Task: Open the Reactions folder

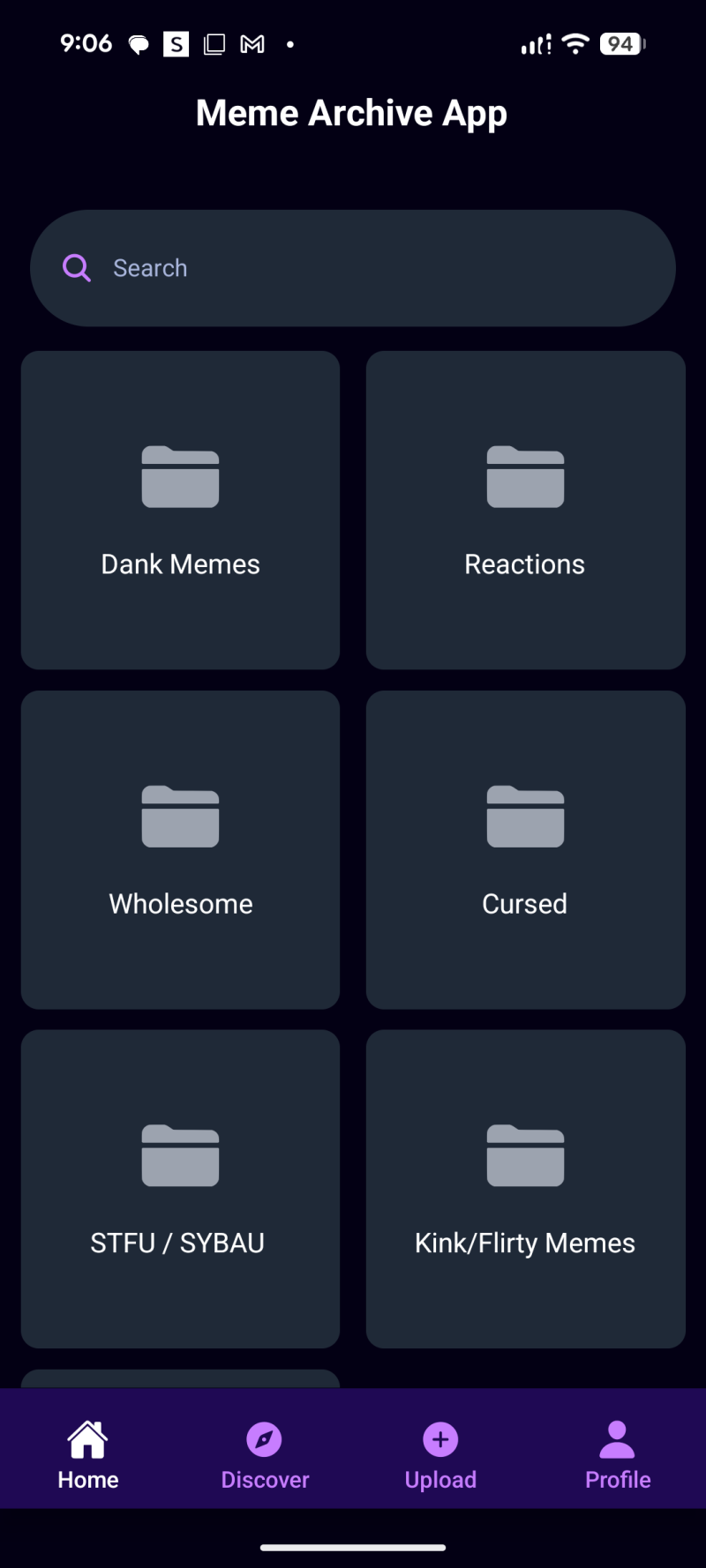Action: coord(525,510)
